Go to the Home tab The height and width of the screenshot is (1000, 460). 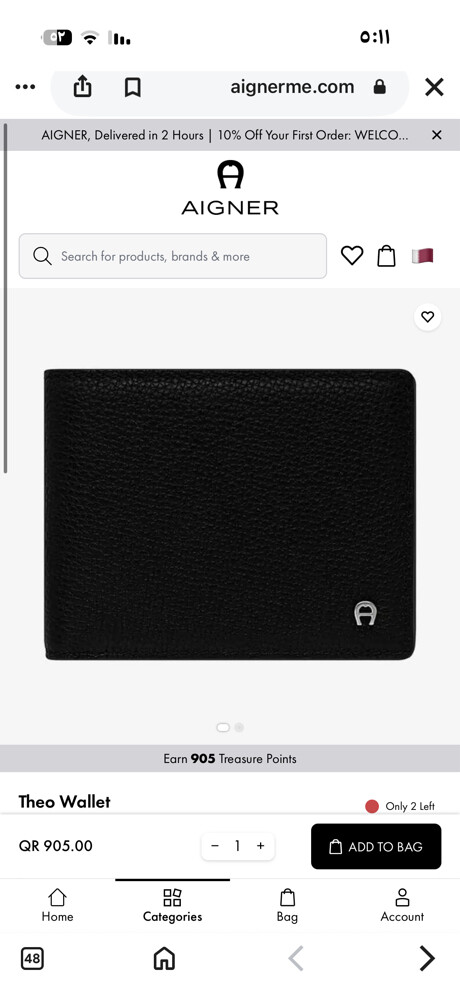click(57, 906)
